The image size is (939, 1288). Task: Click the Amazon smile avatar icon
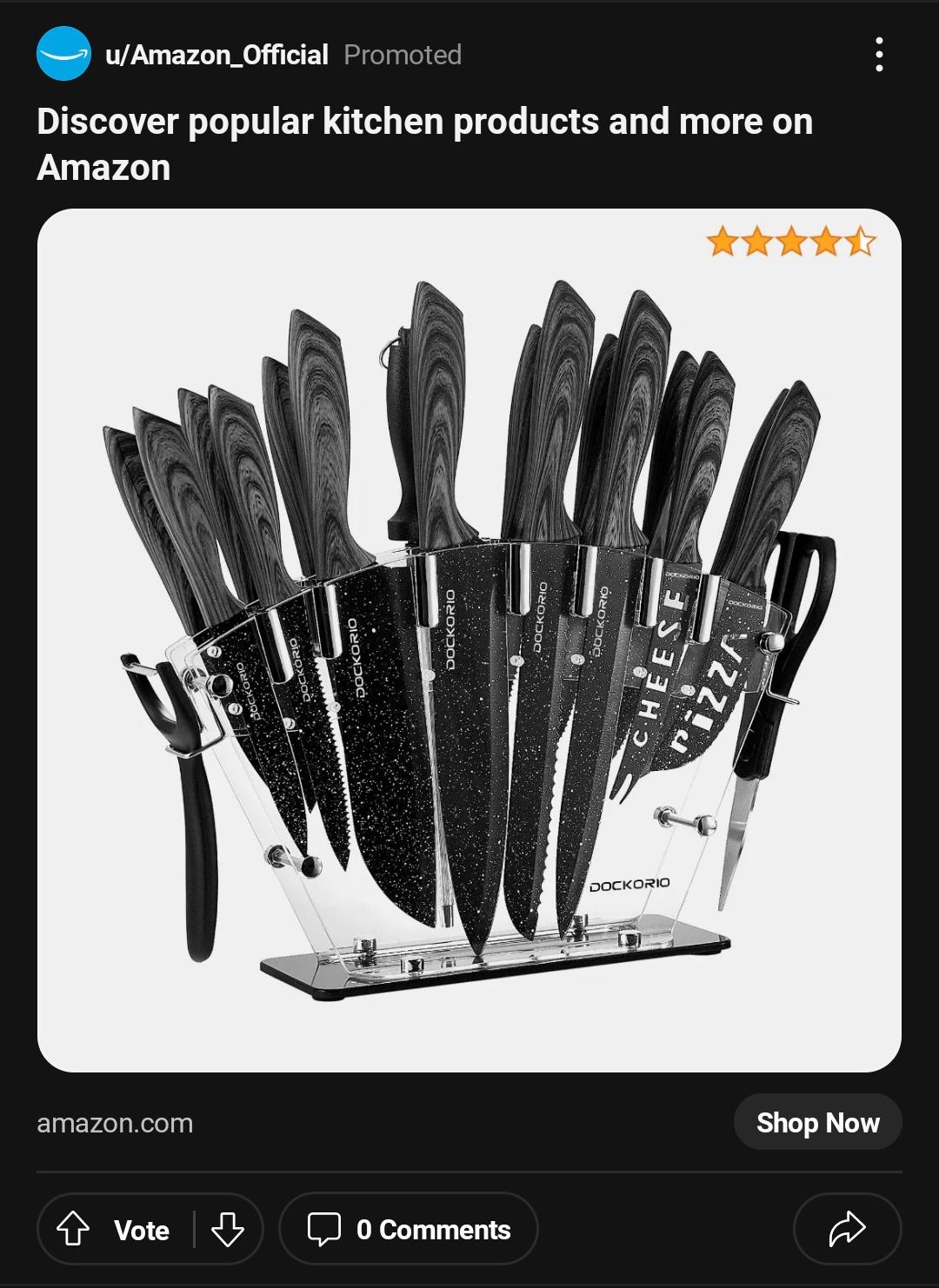[59, 54]
